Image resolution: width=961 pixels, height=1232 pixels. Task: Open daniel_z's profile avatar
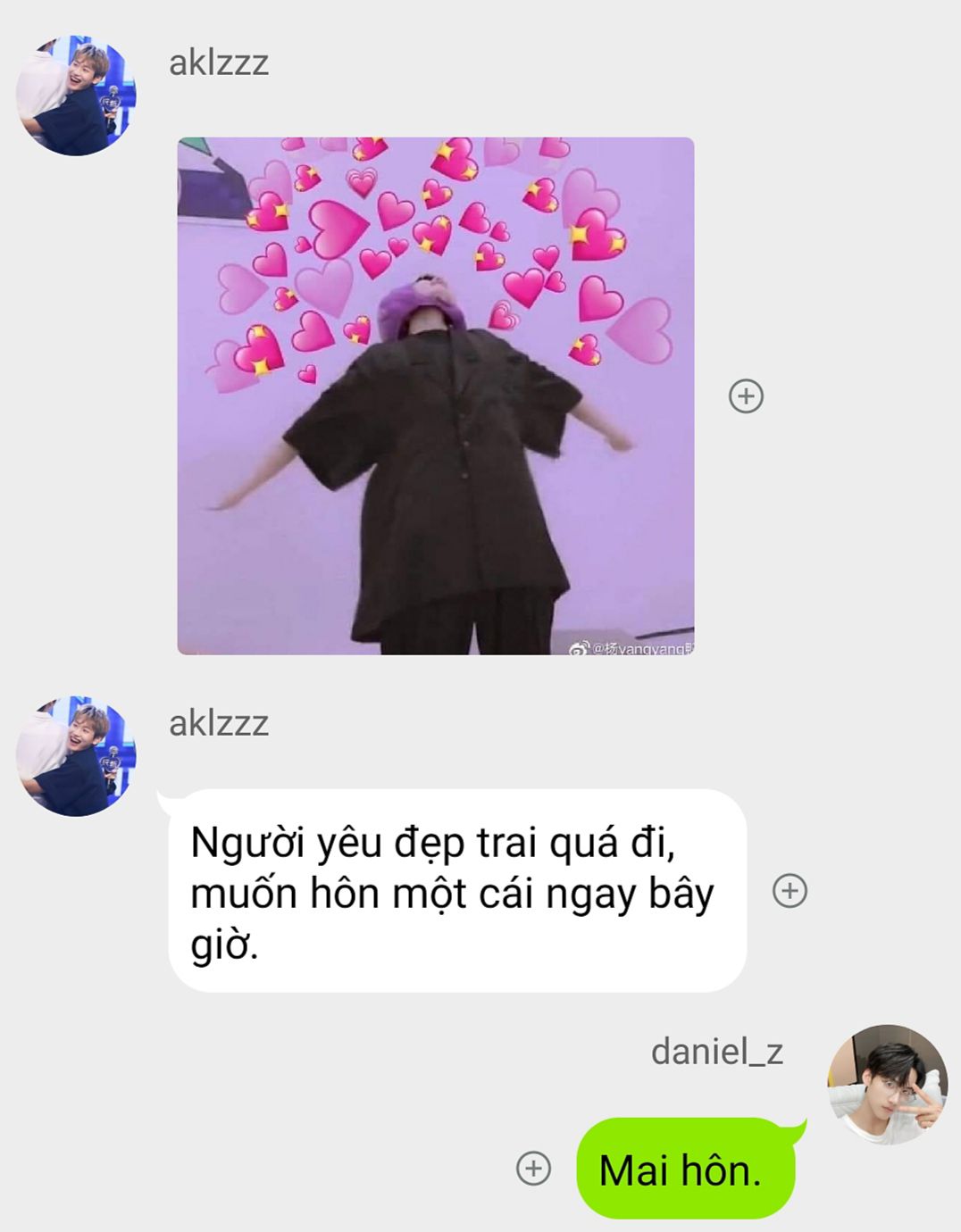tap(887, 1084)
